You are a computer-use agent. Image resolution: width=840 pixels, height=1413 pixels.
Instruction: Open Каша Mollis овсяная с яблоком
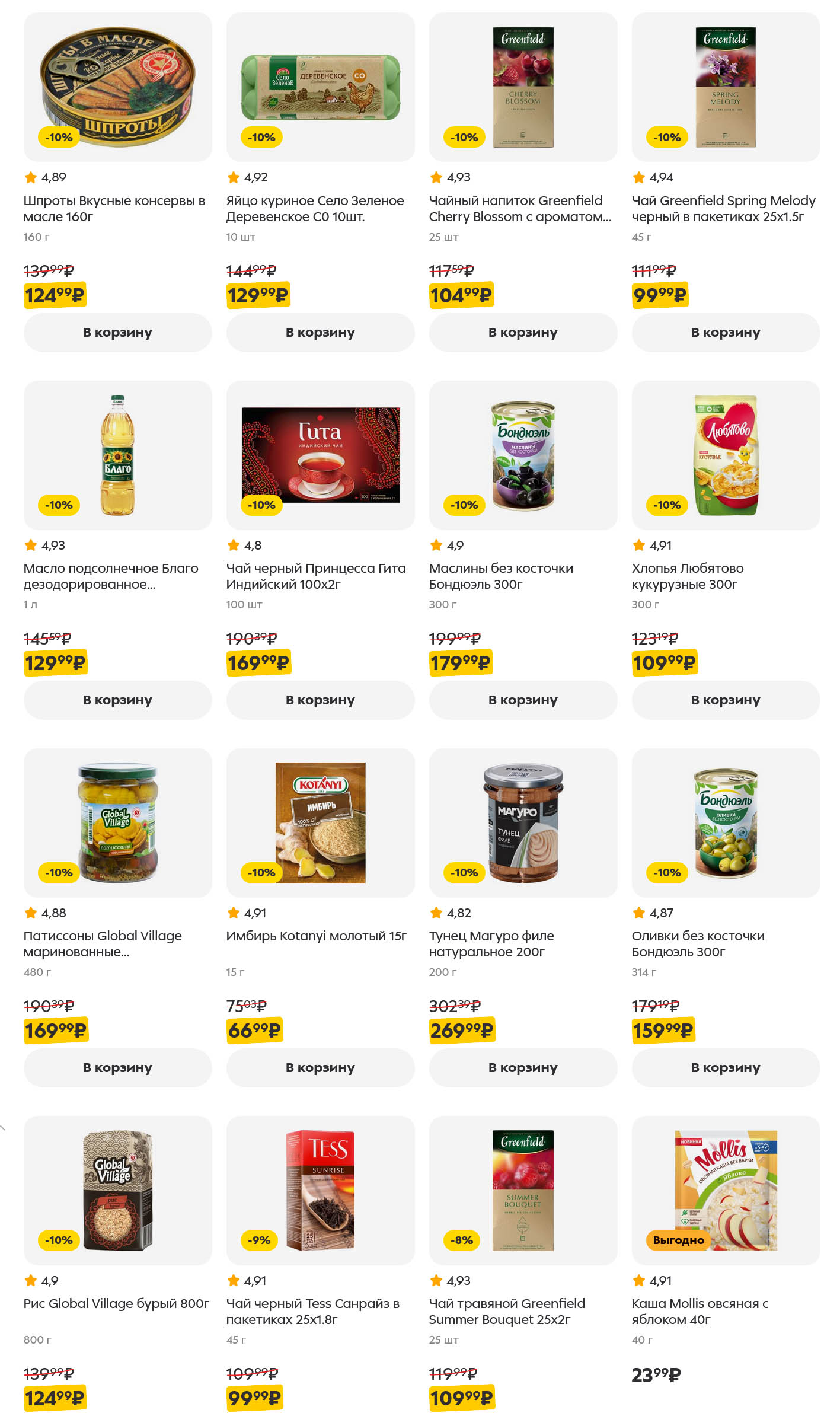point(700,1311)
